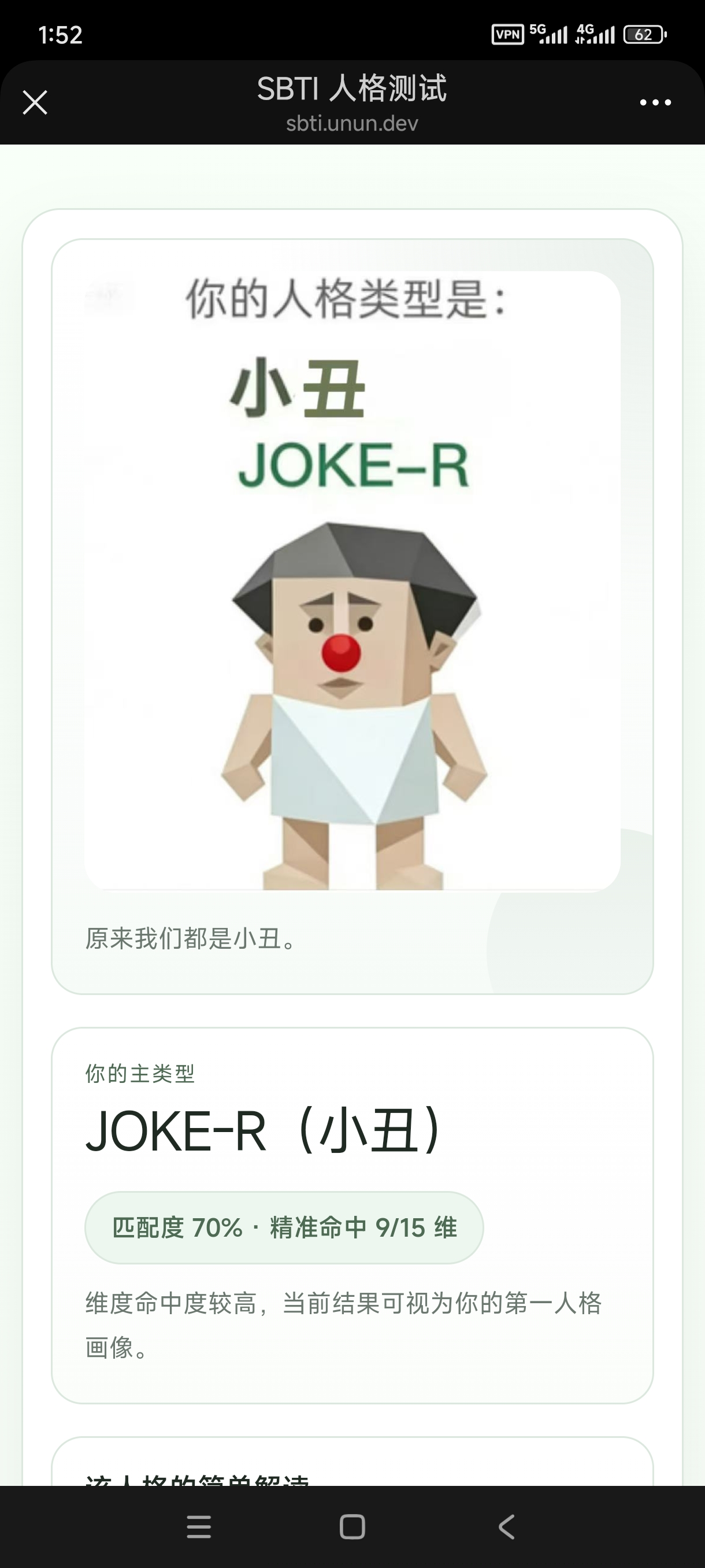Go back using the system back button
The image size is (705, 1568).
point(506,1526)
